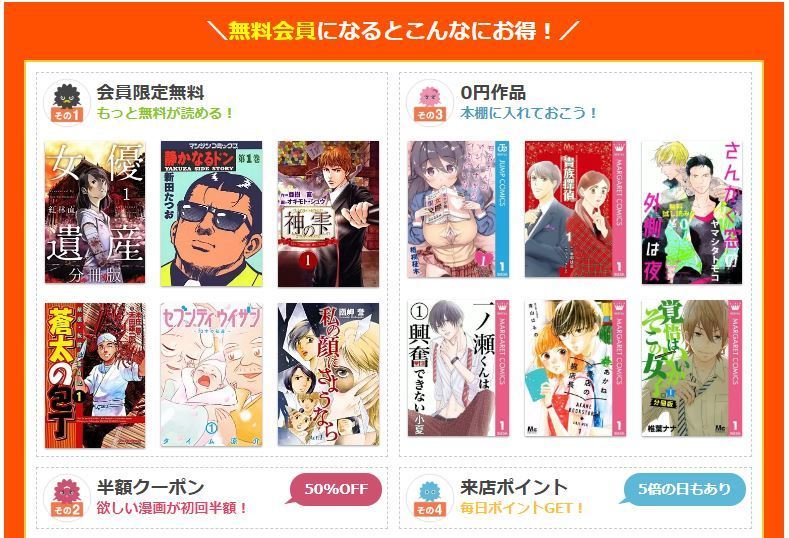Select the 貴族探偵 volume 1 cover
The image size is (789, 538).
point(575,209)
